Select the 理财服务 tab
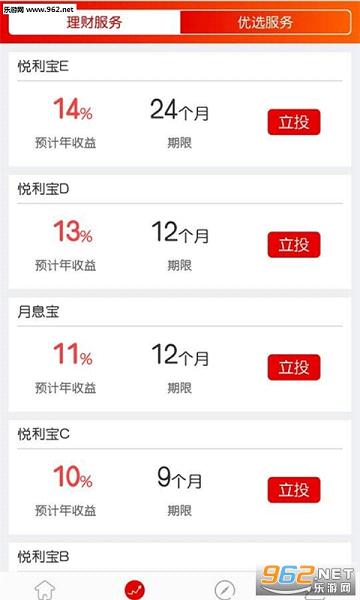Image resolution: width=360 pixels, height=600 pixels. tap(94, 22)
